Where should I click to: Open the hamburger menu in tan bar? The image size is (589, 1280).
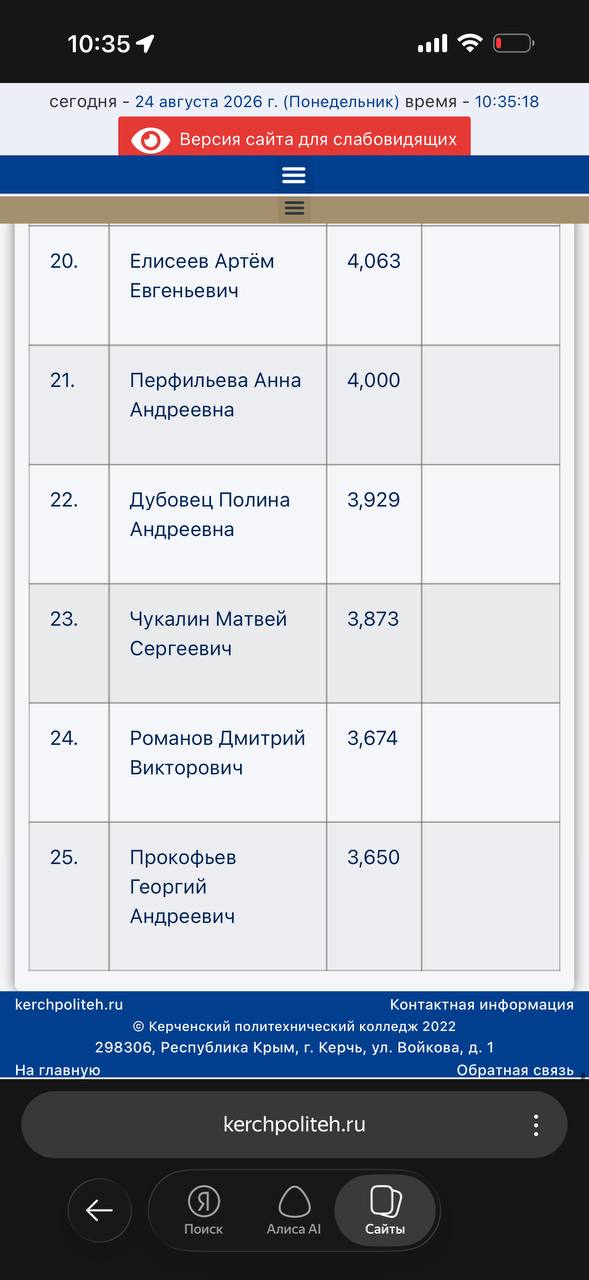click(x=294, y=208)
